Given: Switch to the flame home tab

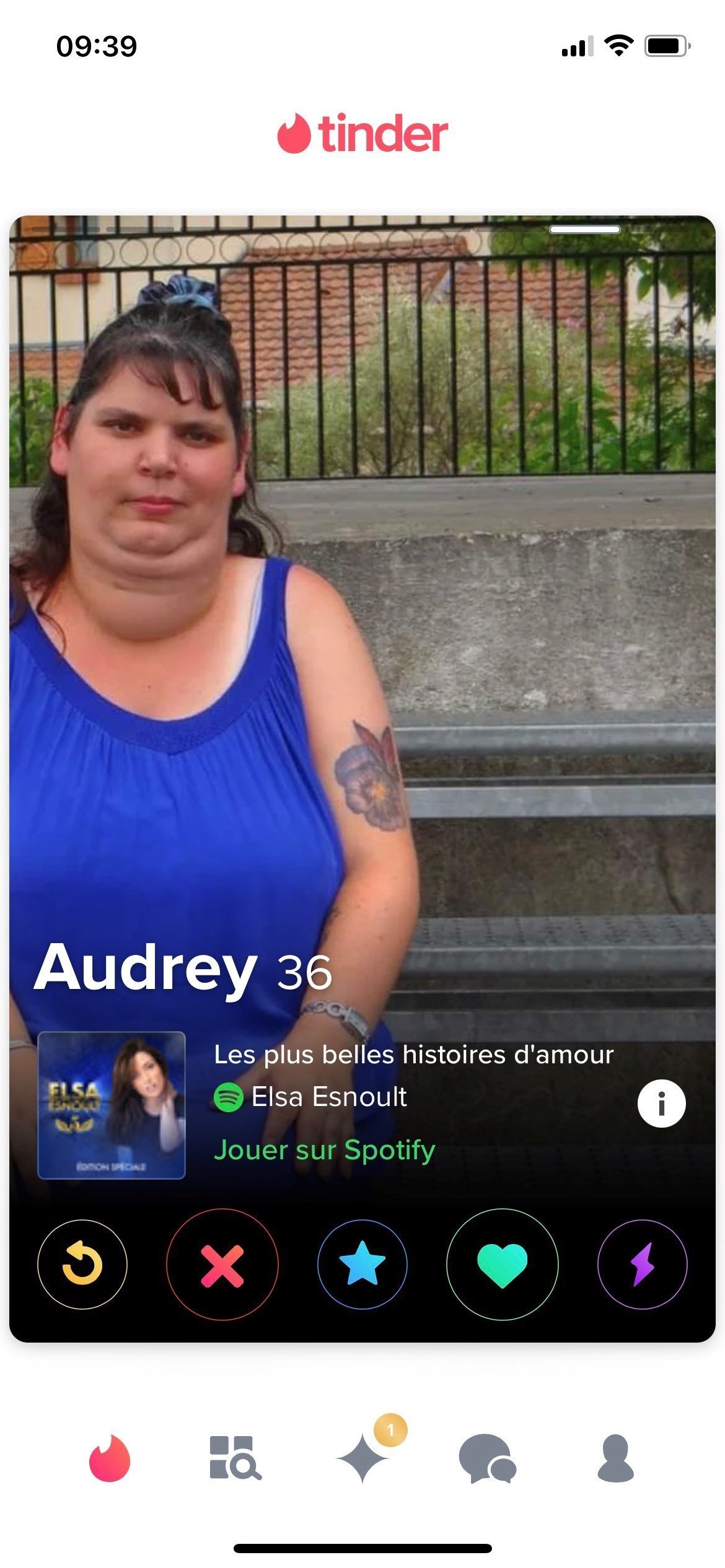Looking at the screenshot, I should coord(110,1458).
